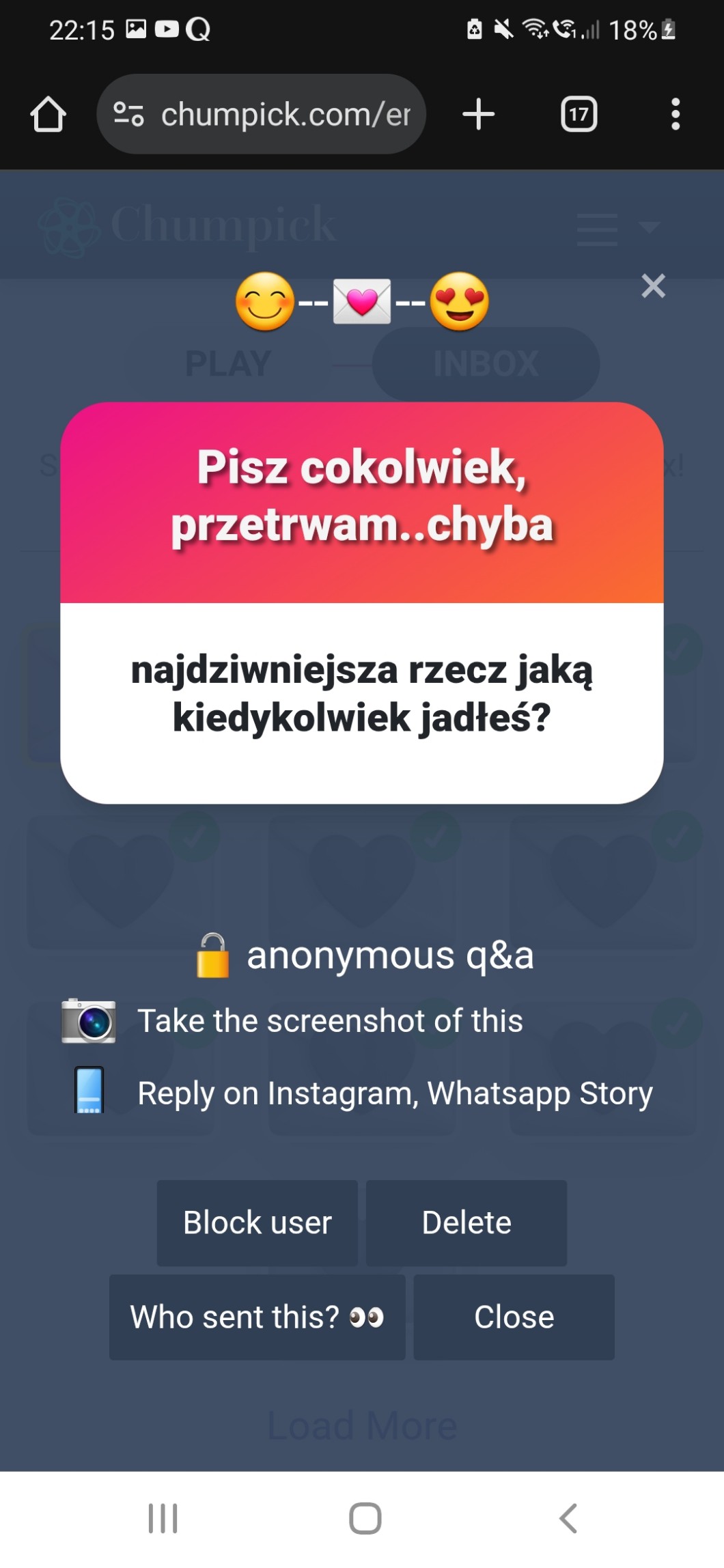The image size is (724, 1568).
Task: View the 17 open tabs
Action: [x=579, y=114]
